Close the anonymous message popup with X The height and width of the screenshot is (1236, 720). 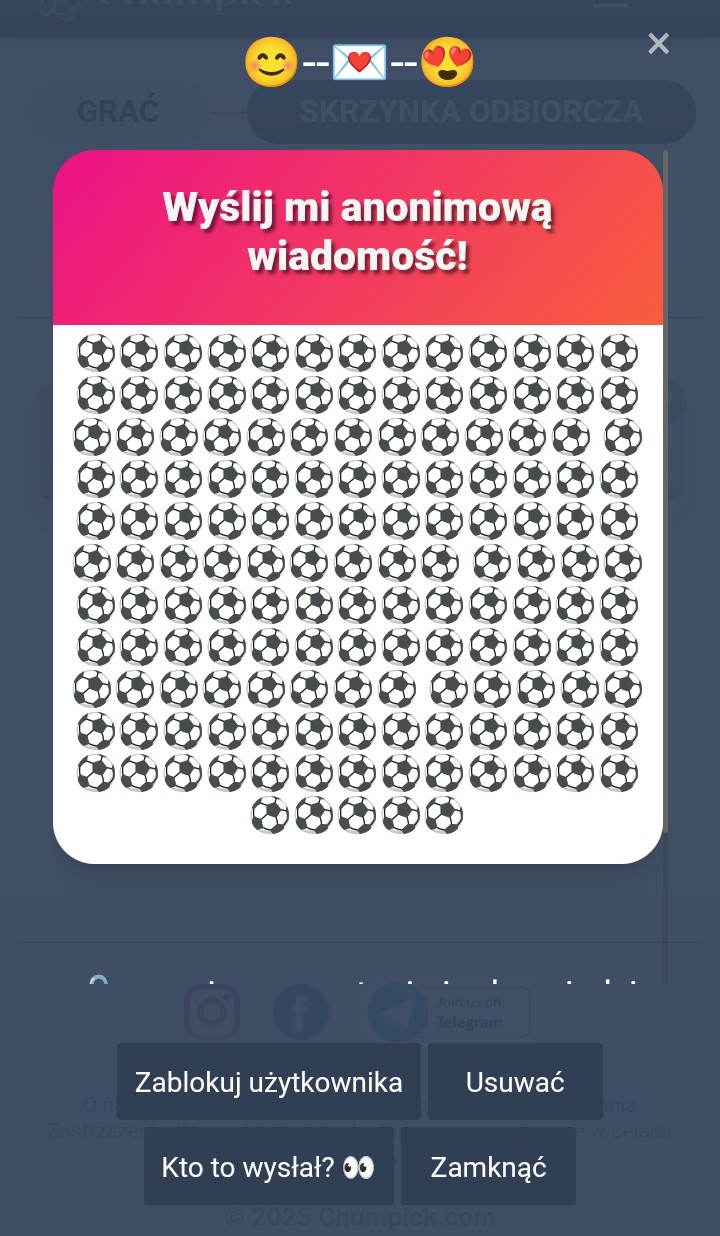(x=658, y=44)
